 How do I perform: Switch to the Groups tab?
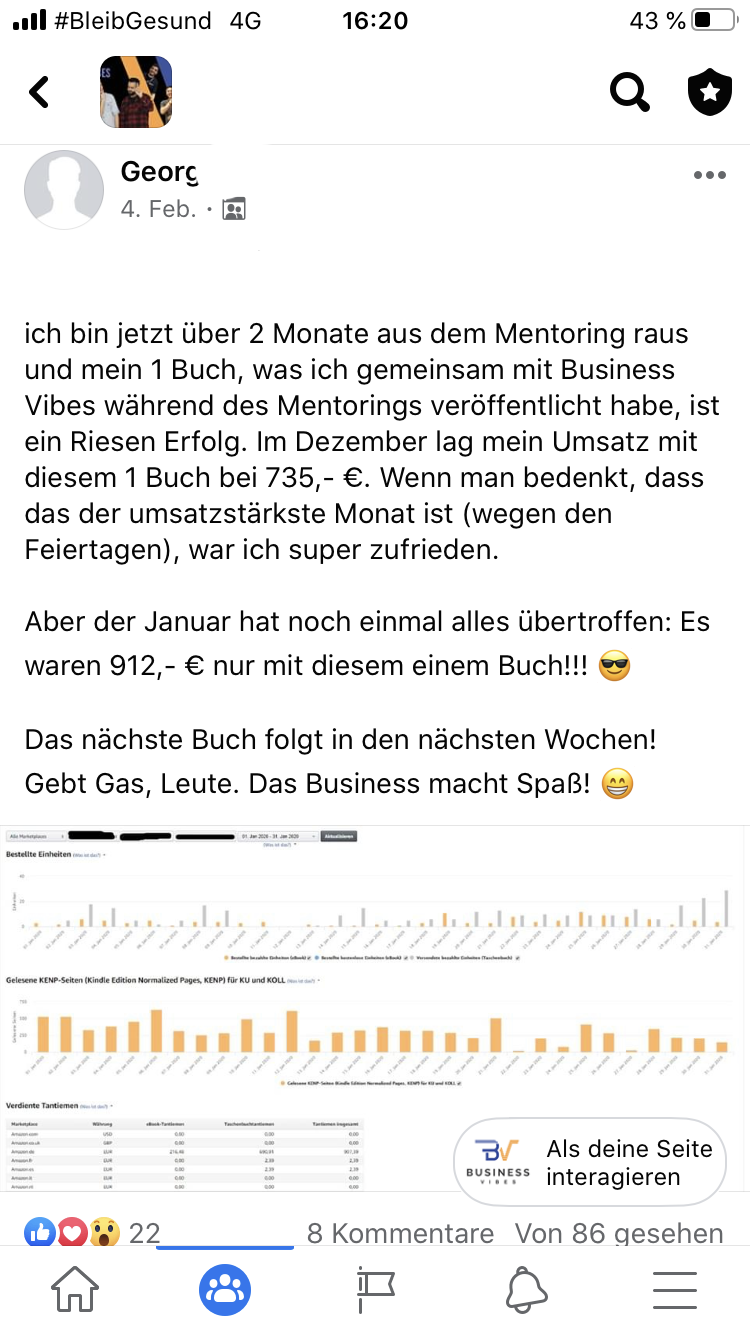pos(225,1291)
